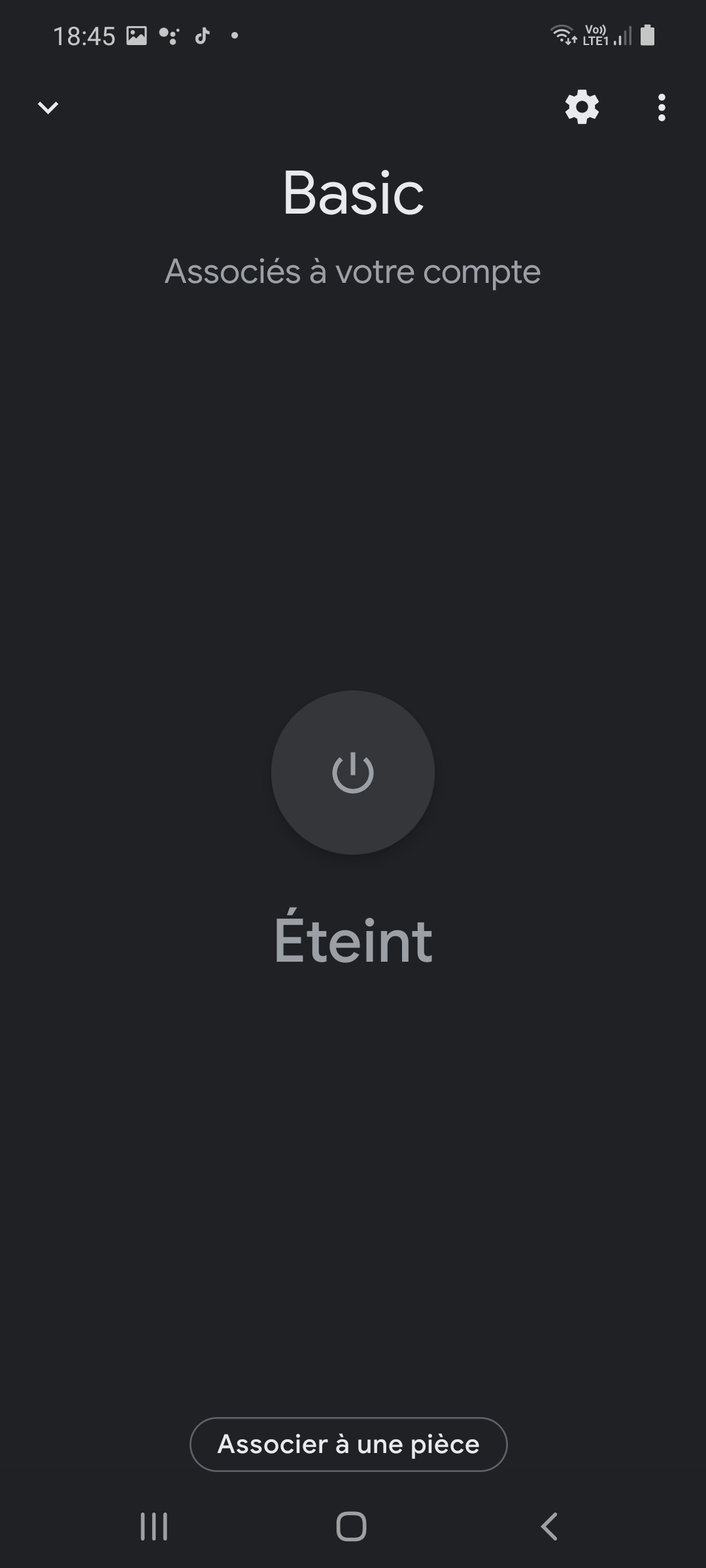This screenshot has height=1568, width=706.
Task: Open device settings gear
Action: click(582, 107)
